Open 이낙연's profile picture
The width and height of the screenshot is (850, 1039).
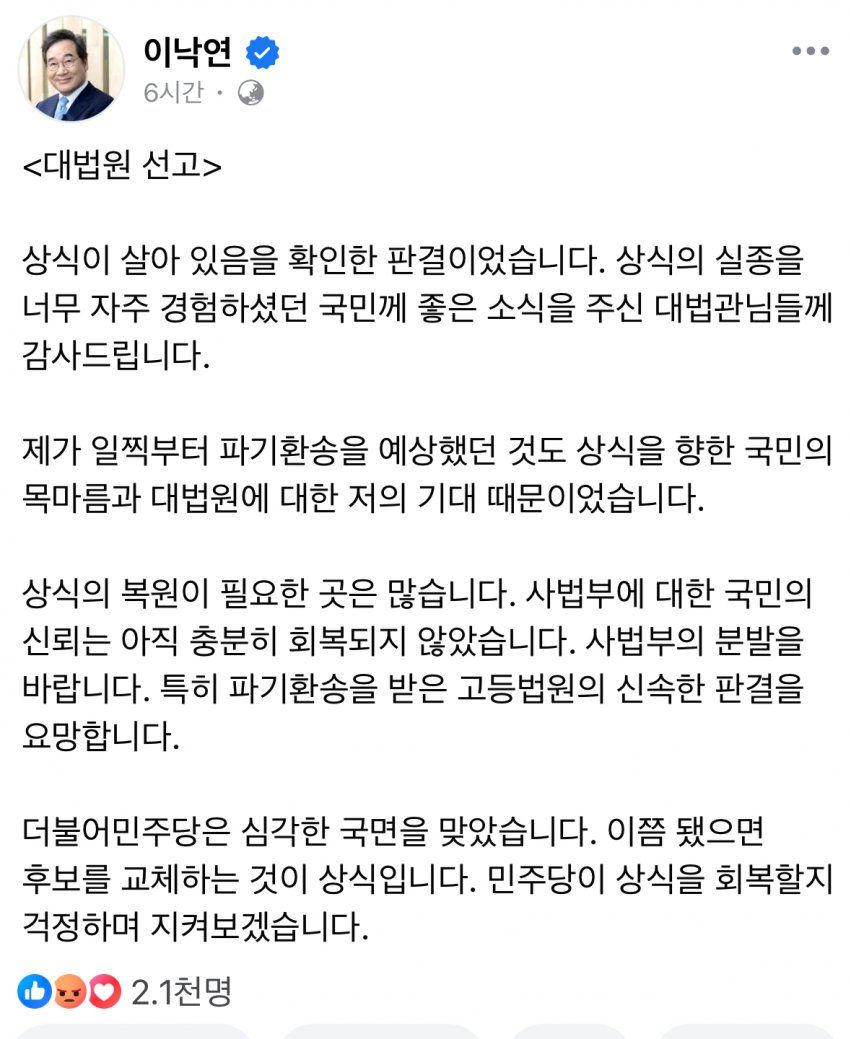click(71, 69)
